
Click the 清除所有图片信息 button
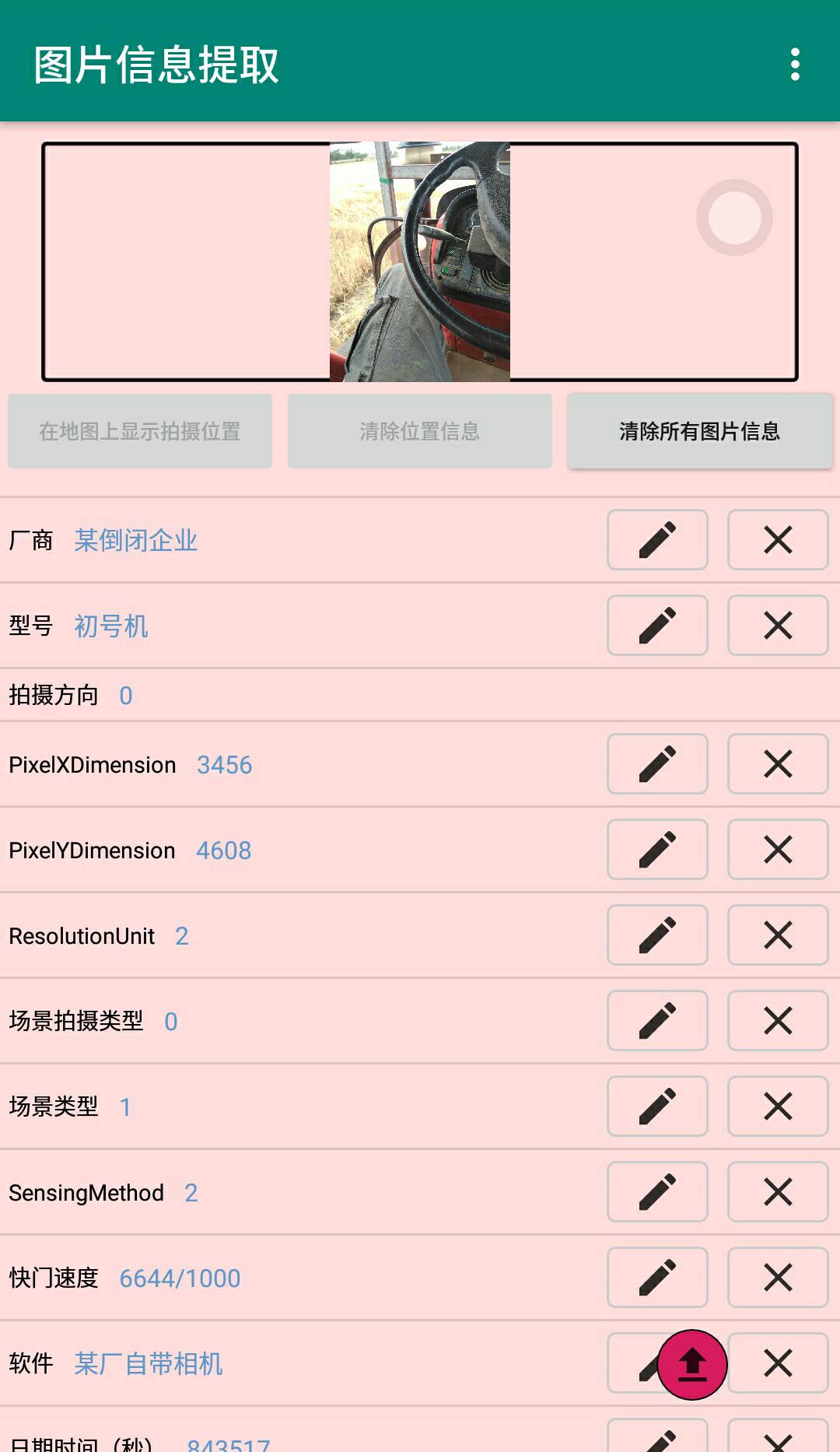(x=699, y=431)
